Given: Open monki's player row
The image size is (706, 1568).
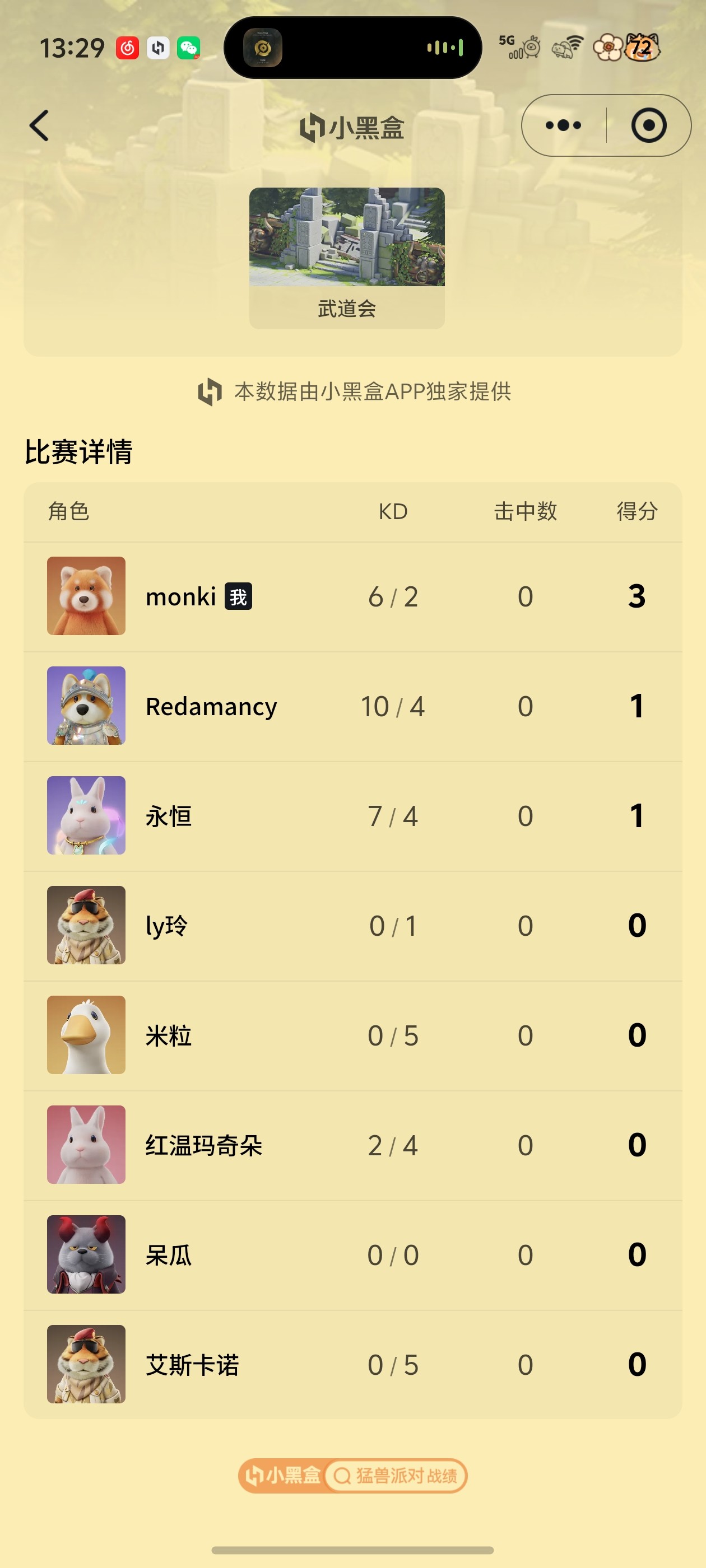Looking at the screenshot, I should (x=352, y=596).
